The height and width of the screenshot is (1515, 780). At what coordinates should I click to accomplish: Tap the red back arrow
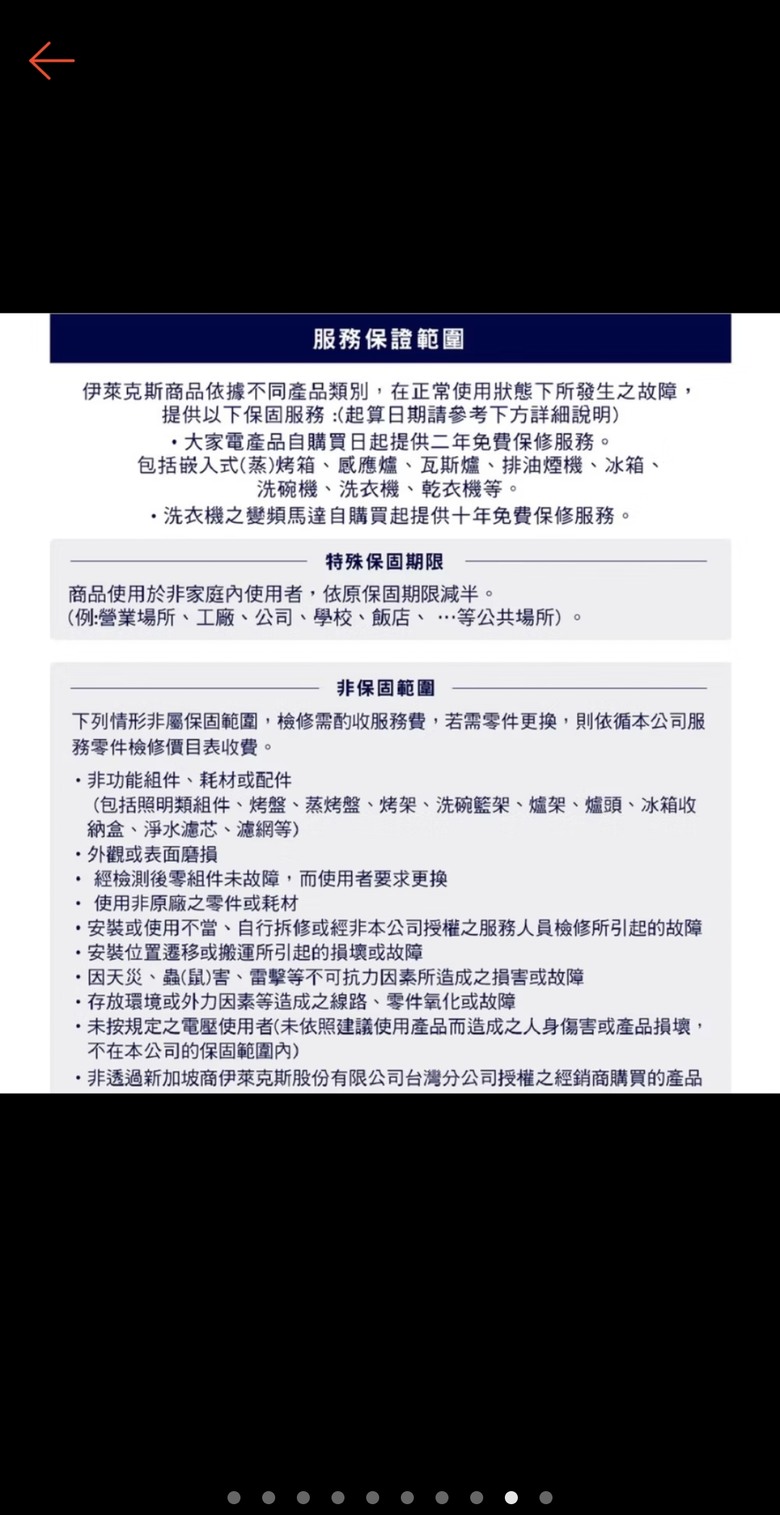(x=52, y=61)
